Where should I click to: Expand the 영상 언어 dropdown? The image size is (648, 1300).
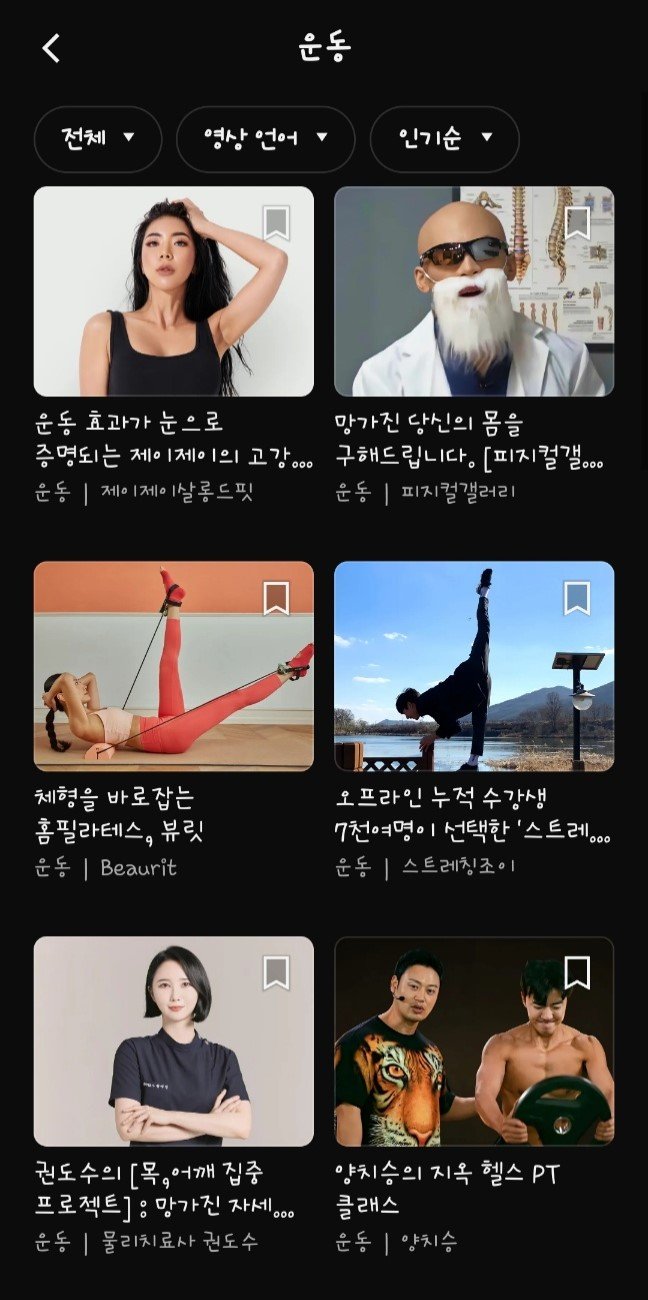pos(265,139)
